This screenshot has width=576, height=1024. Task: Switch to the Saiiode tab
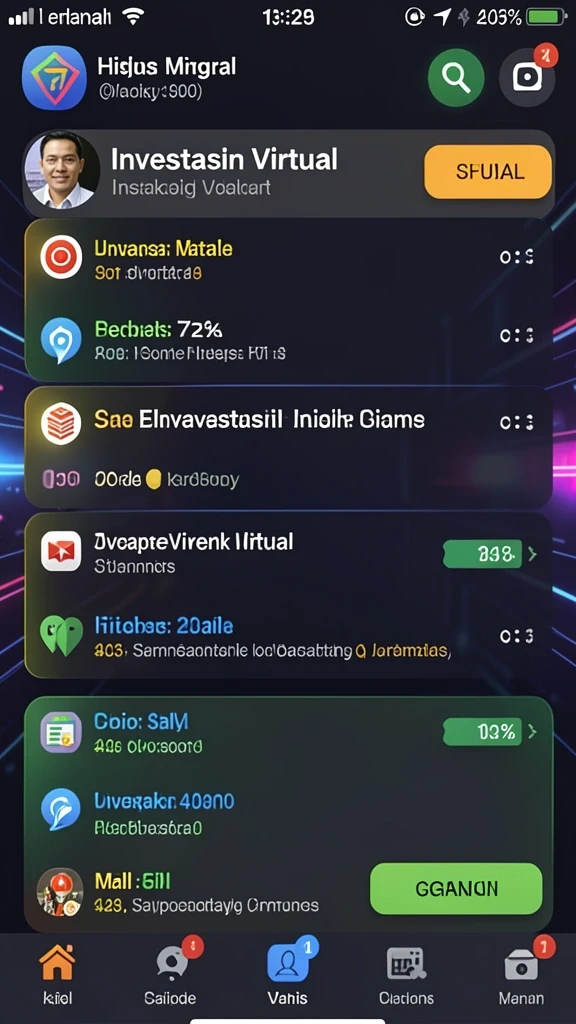click(171, 973)
